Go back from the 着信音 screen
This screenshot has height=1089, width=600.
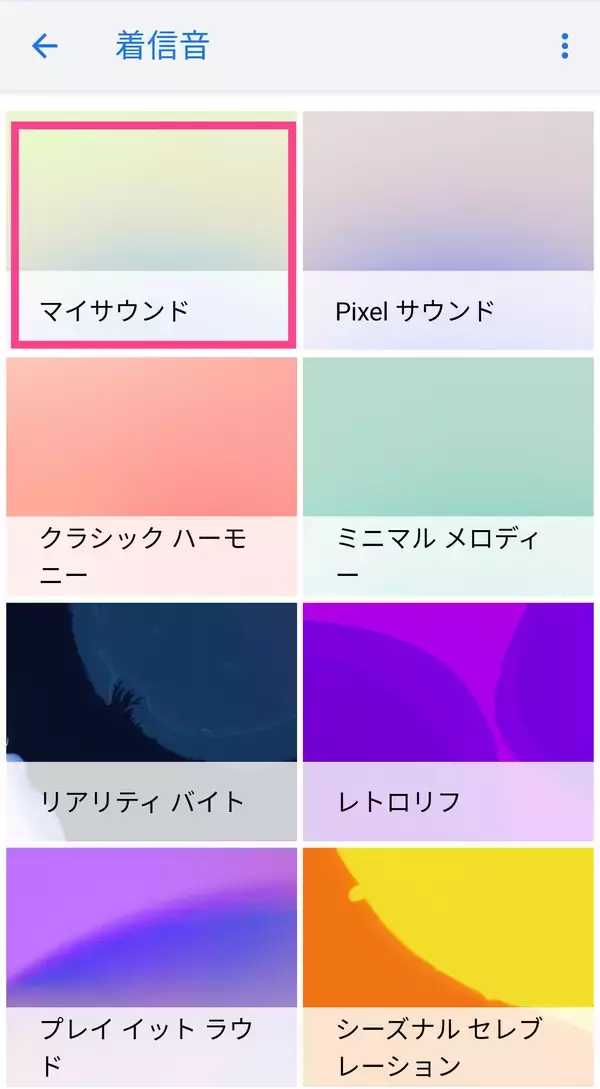tap(45, 46)
